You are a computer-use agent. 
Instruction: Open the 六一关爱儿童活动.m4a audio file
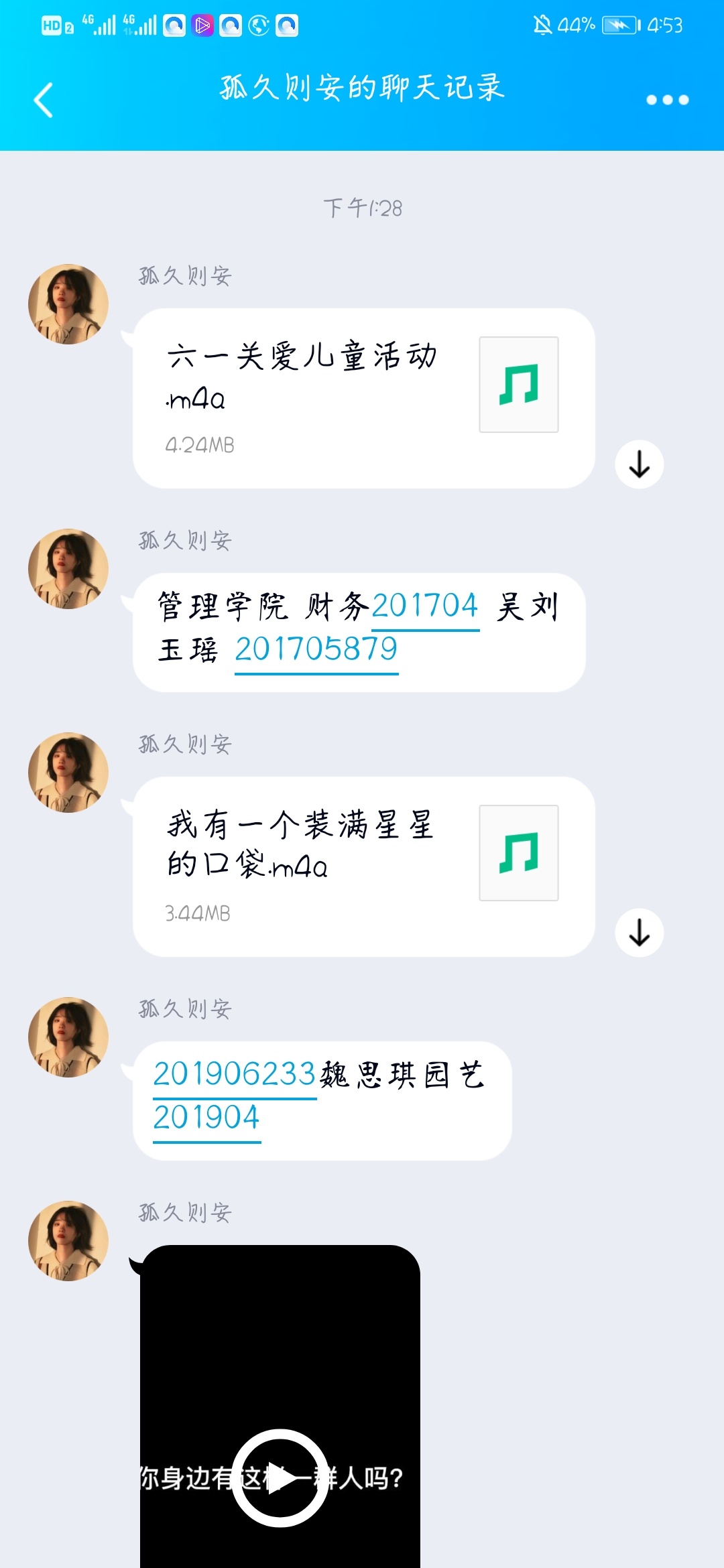pyautogui.click(x=363, y=398)
